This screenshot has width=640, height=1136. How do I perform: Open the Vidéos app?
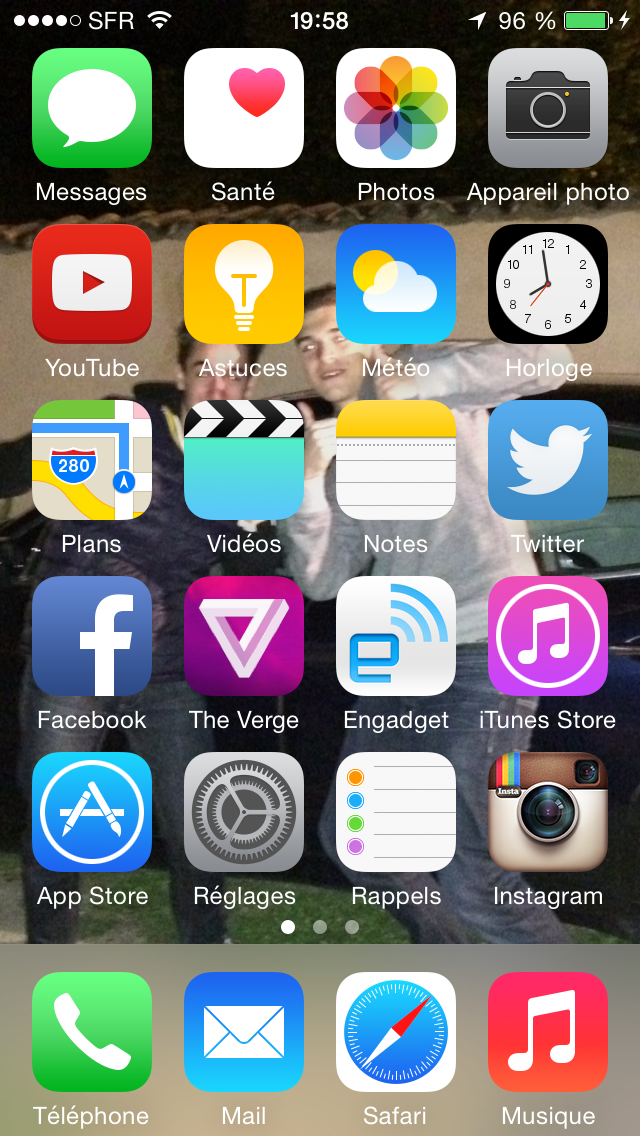point(244,460)
